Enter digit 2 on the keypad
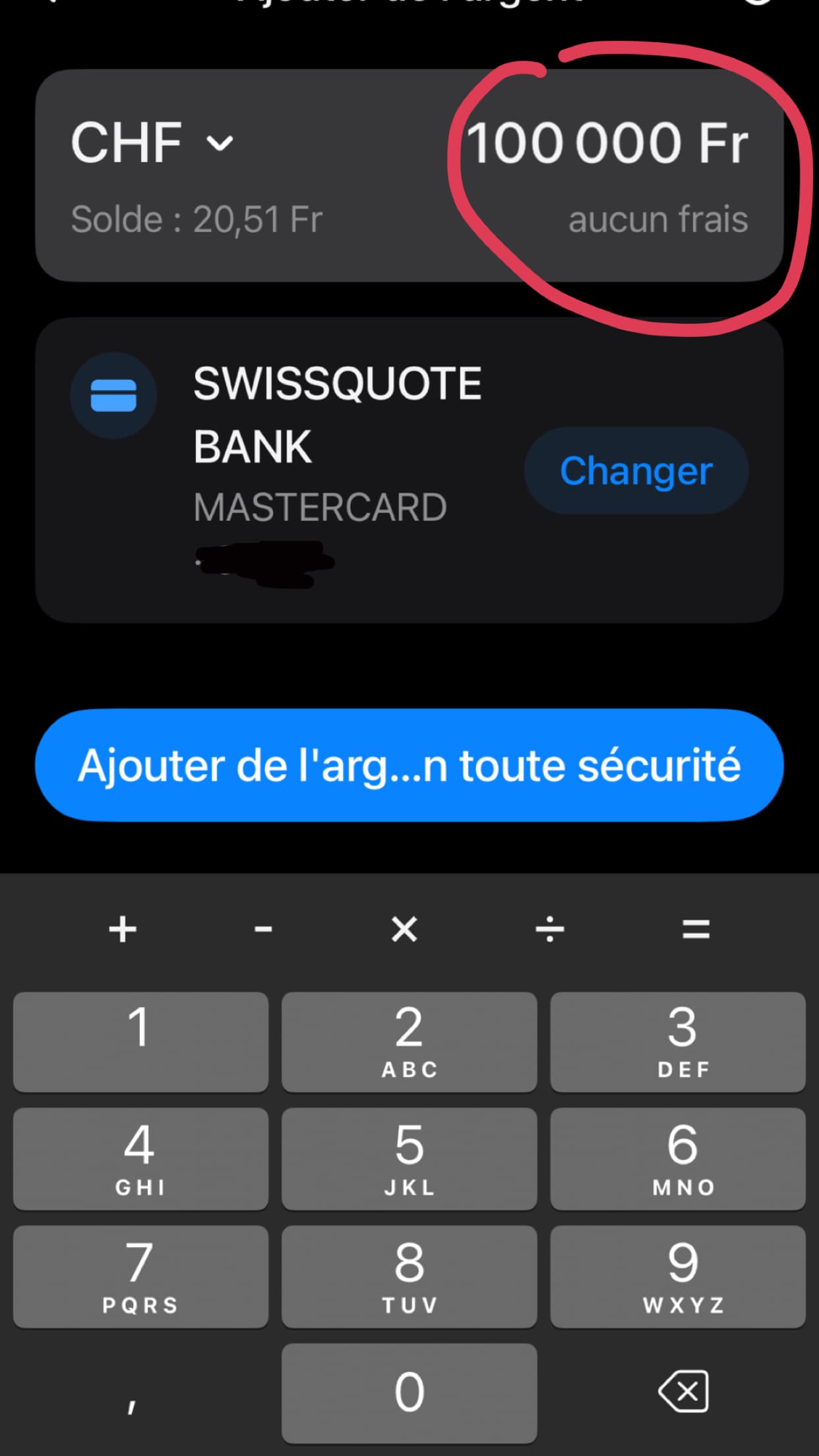819x1456 pixels. click(x=409, y=1041)
